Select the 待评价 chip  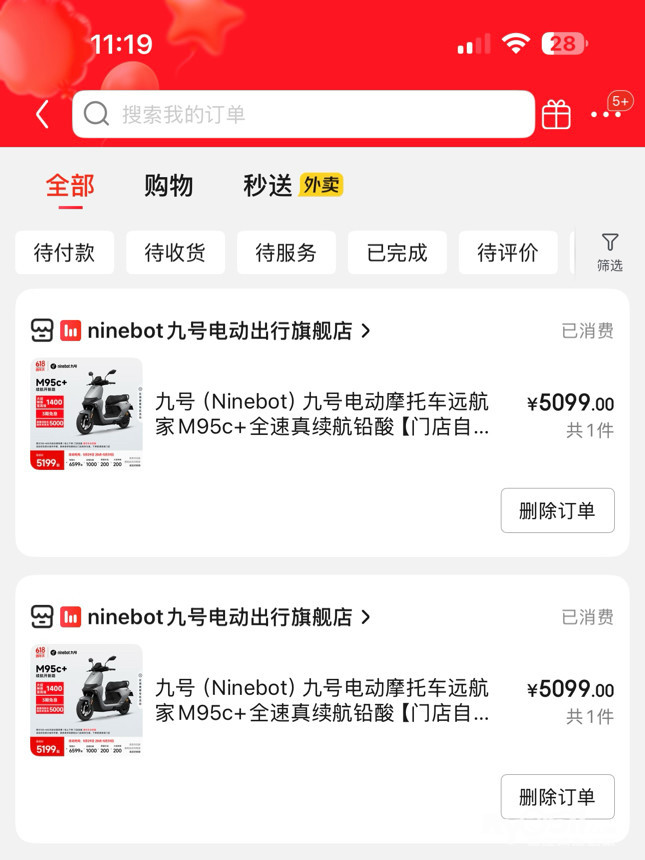coord(508,253)
